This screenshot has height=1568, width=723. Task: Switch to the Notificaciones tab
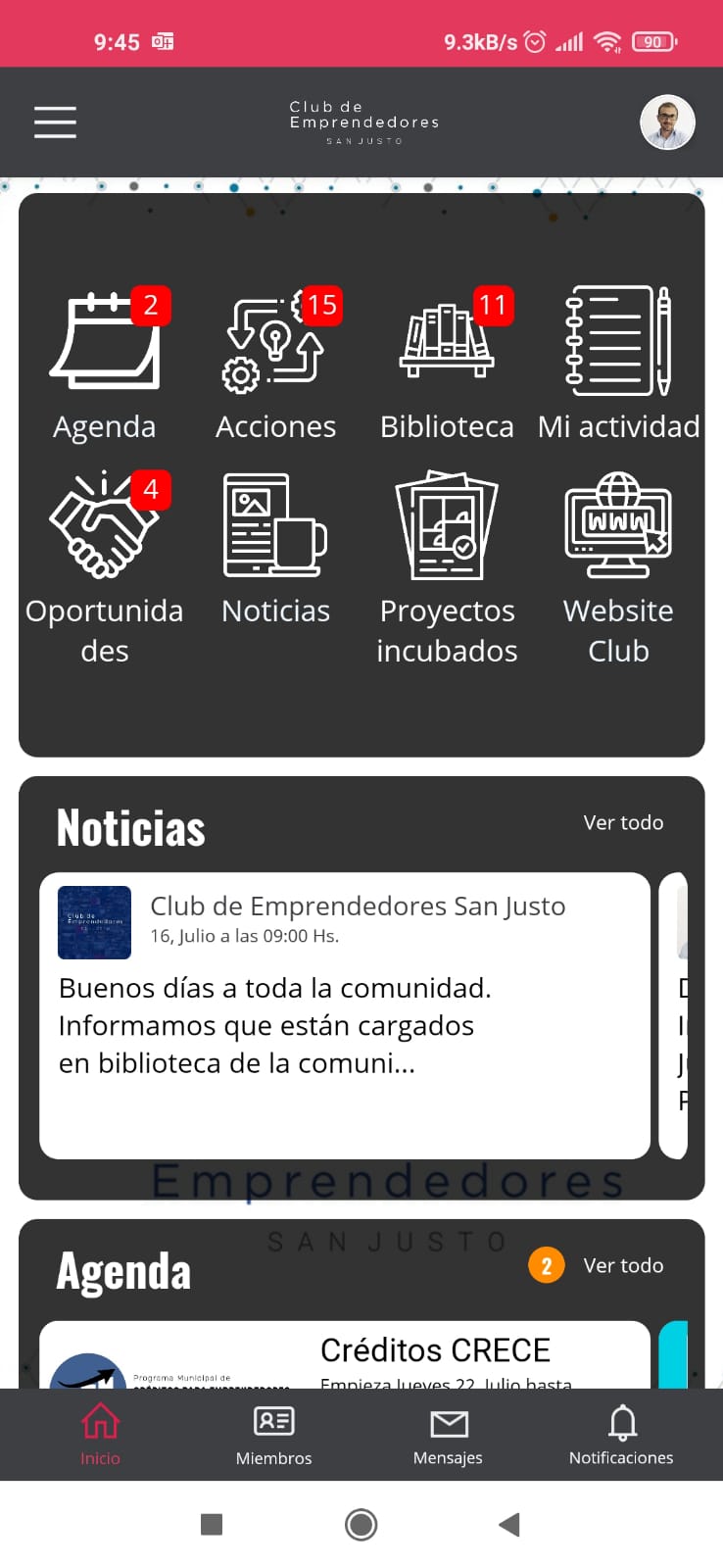click(621, 1434)
